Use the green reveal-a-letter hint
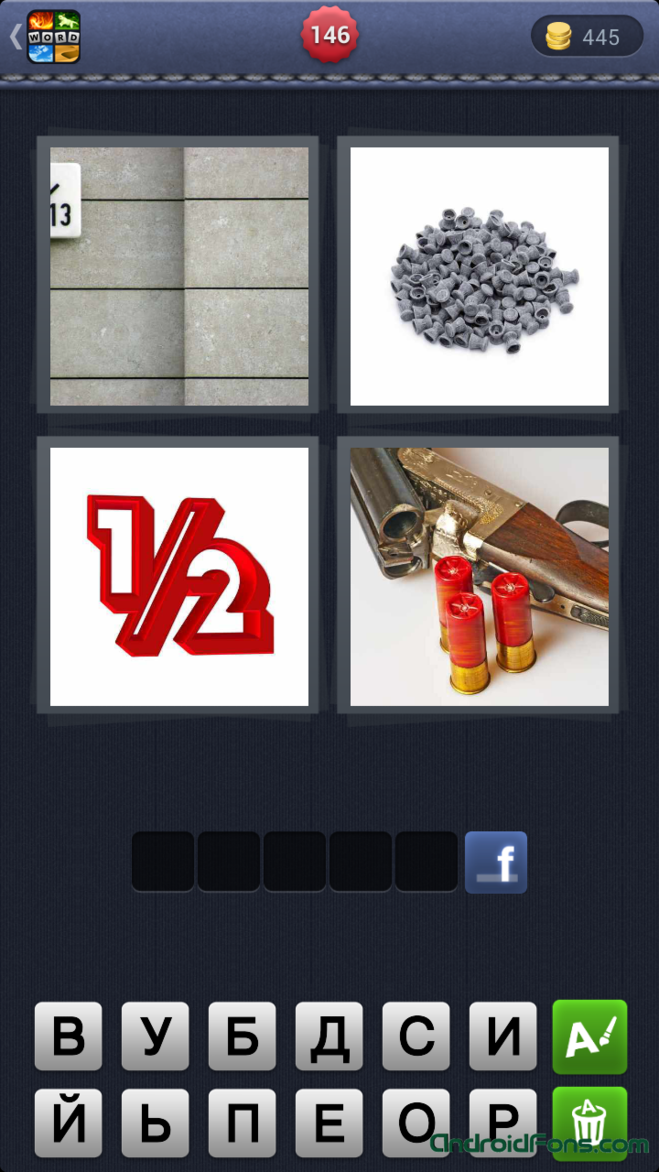Screen dimensions: 659x1172 point(590,1037)
